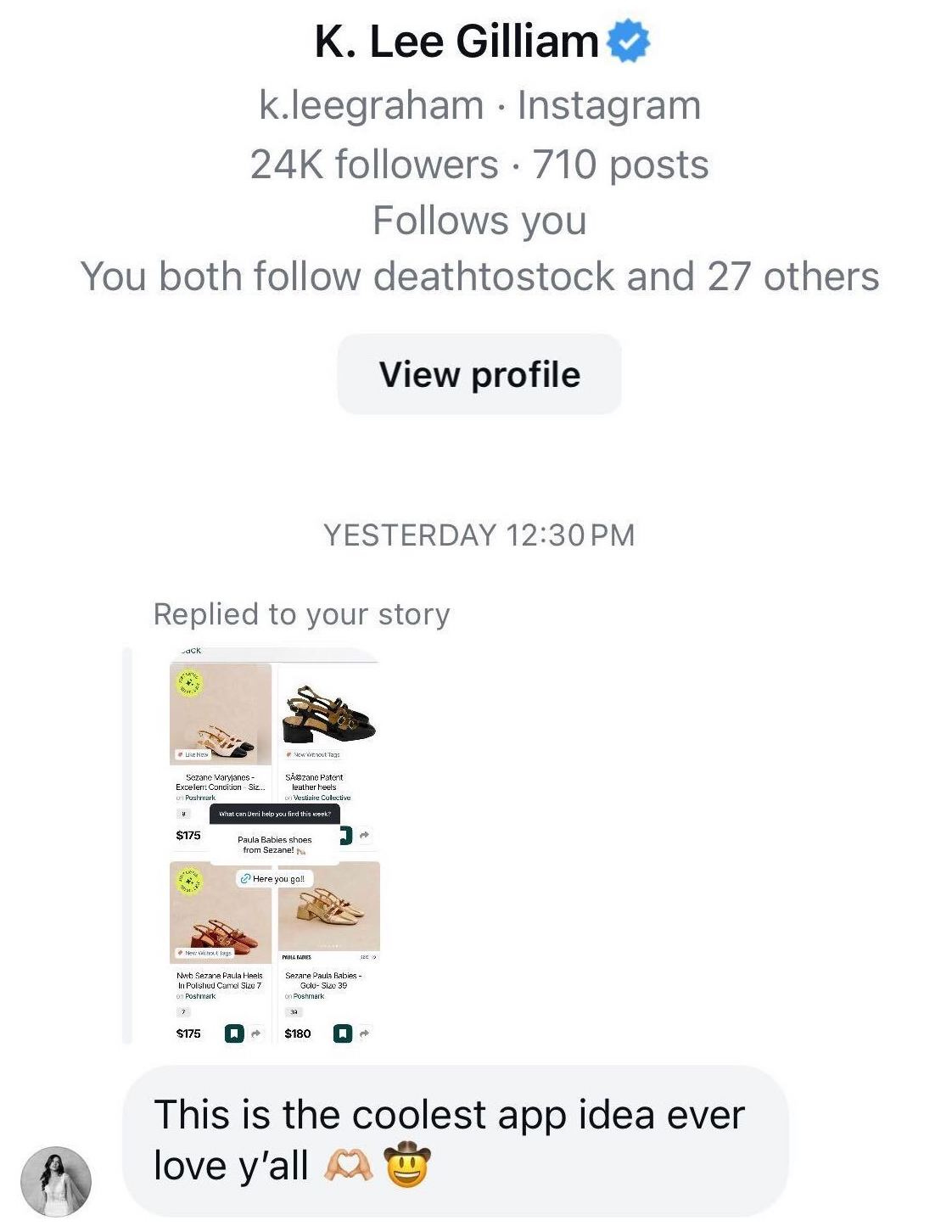The image size is (952, 1232).
Task: Open K. Lee Gilliam's profile via View profile
Action: coord(479,374)
